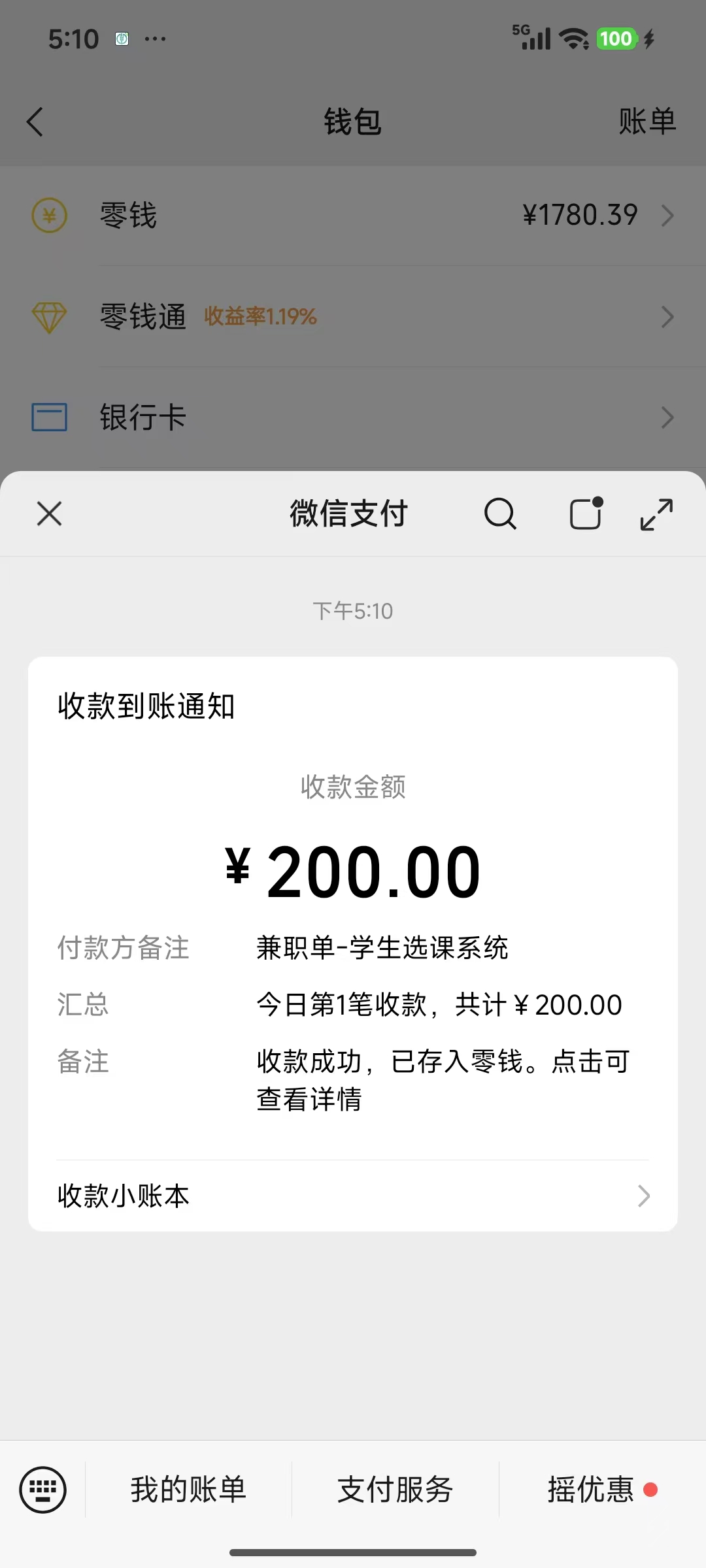Open 账单 at top right

(x=647, y=122)
